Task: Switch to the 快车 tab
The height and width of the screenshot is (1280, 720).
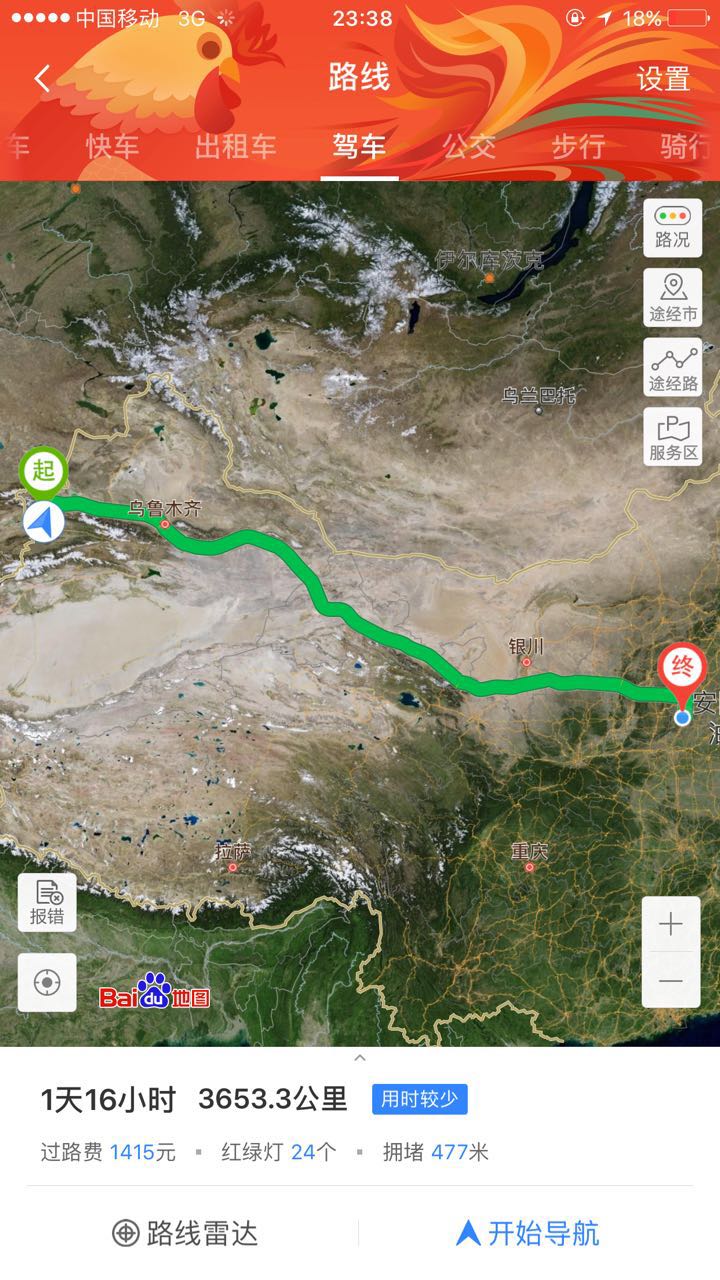Action: pyautogui.click(x=112, y=147)
